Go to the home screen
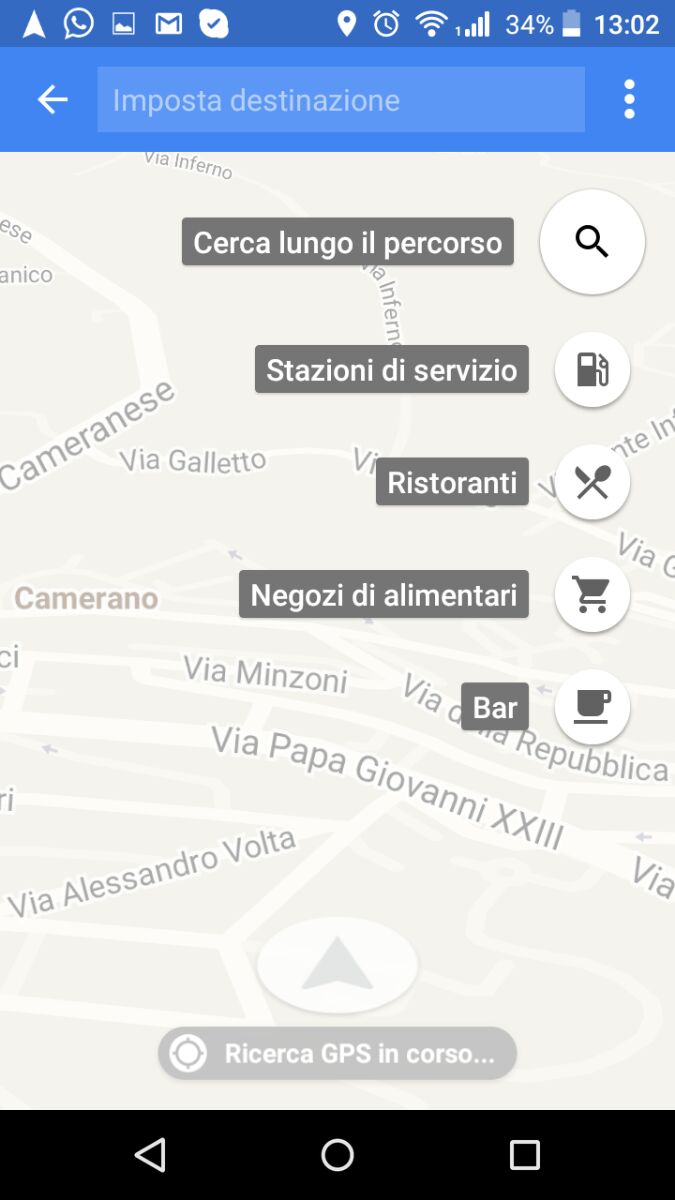Screen dimensions: 675x1200 (x=337, y=1155)
